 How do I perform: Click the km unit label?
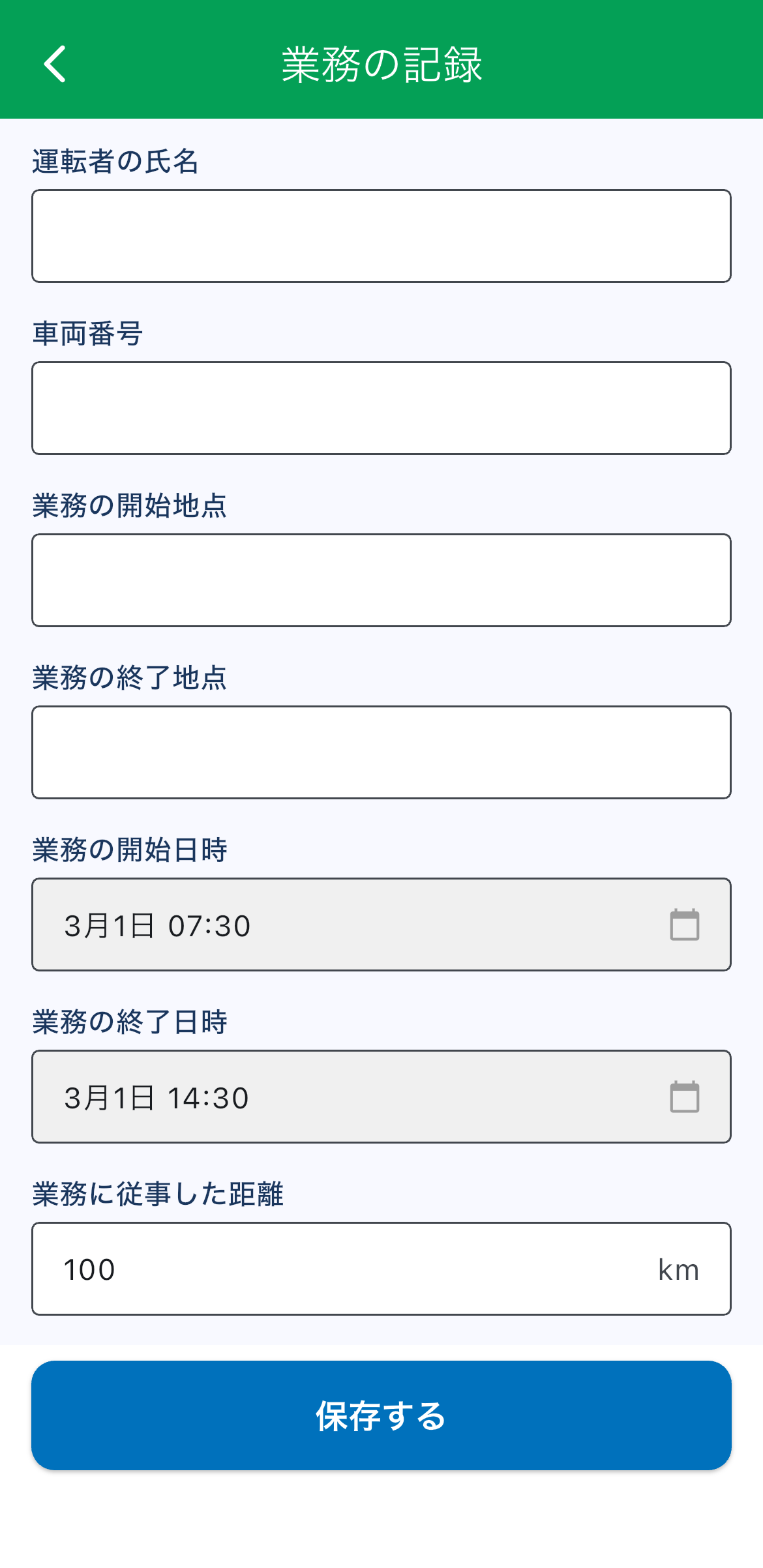click(x=678, y=1267)
